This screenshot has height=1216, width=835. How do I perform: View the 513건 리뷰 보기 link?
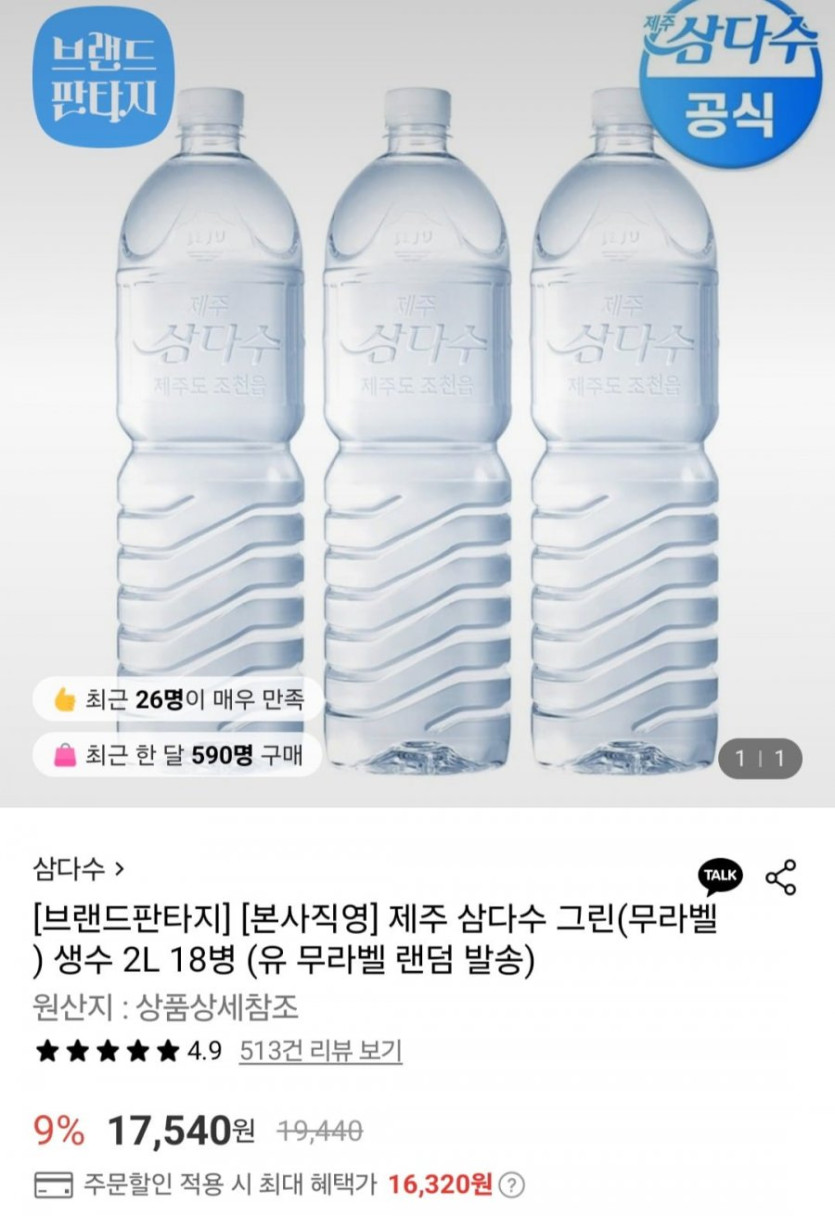(x=320, y=1051)
